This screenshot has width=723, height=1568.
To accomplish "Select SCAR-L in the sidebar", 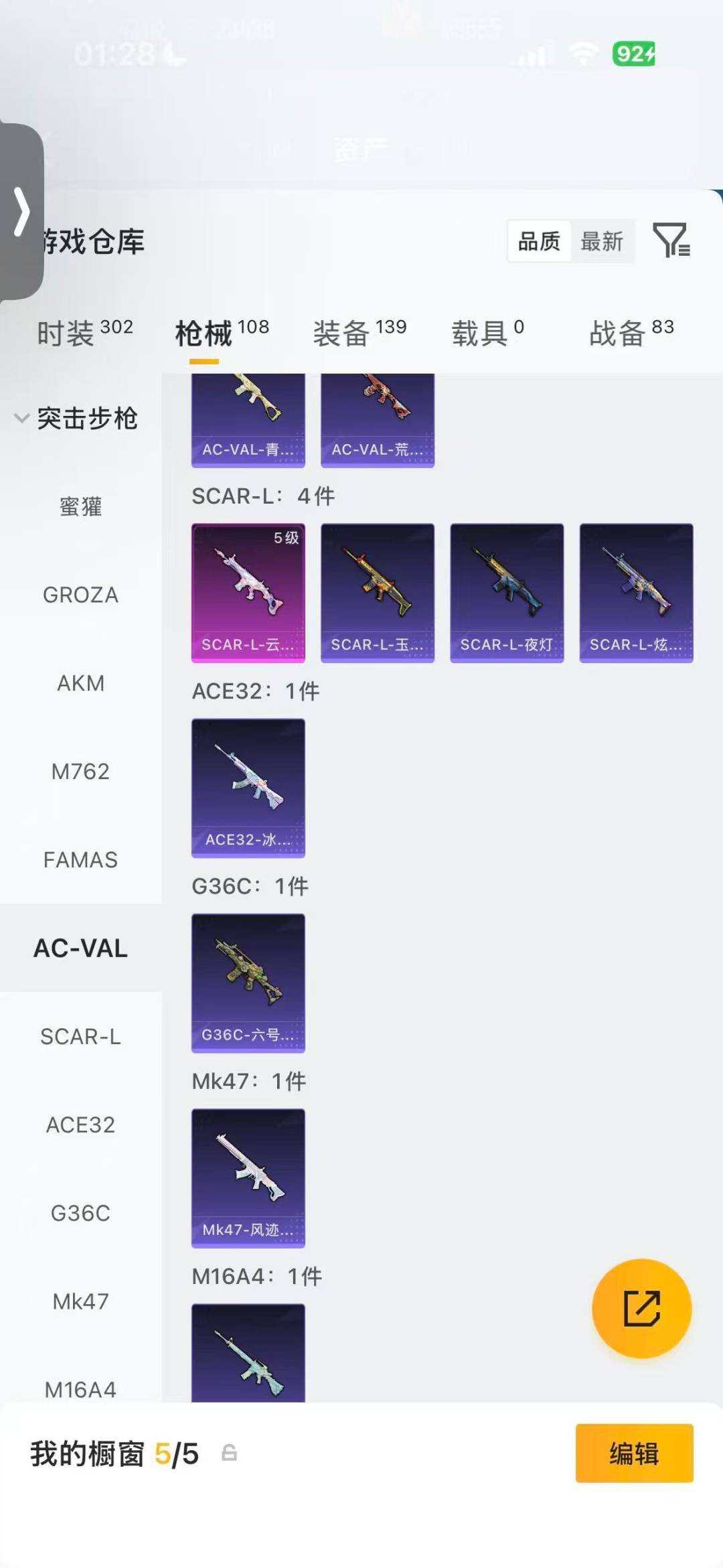I will [x=80, y=1037].
